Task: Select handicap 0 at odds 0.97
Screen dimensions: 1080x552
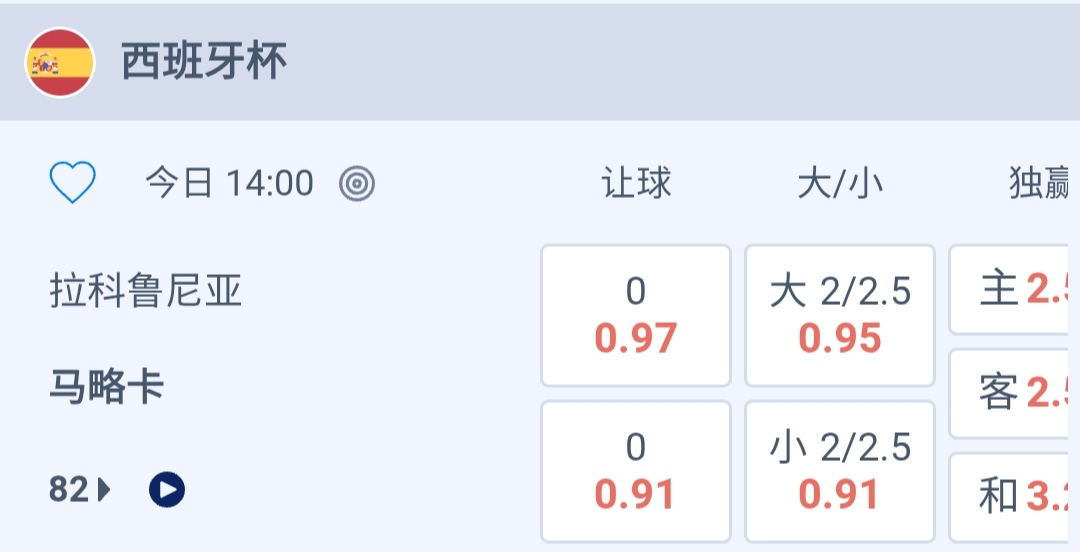Action: point(636,315)
